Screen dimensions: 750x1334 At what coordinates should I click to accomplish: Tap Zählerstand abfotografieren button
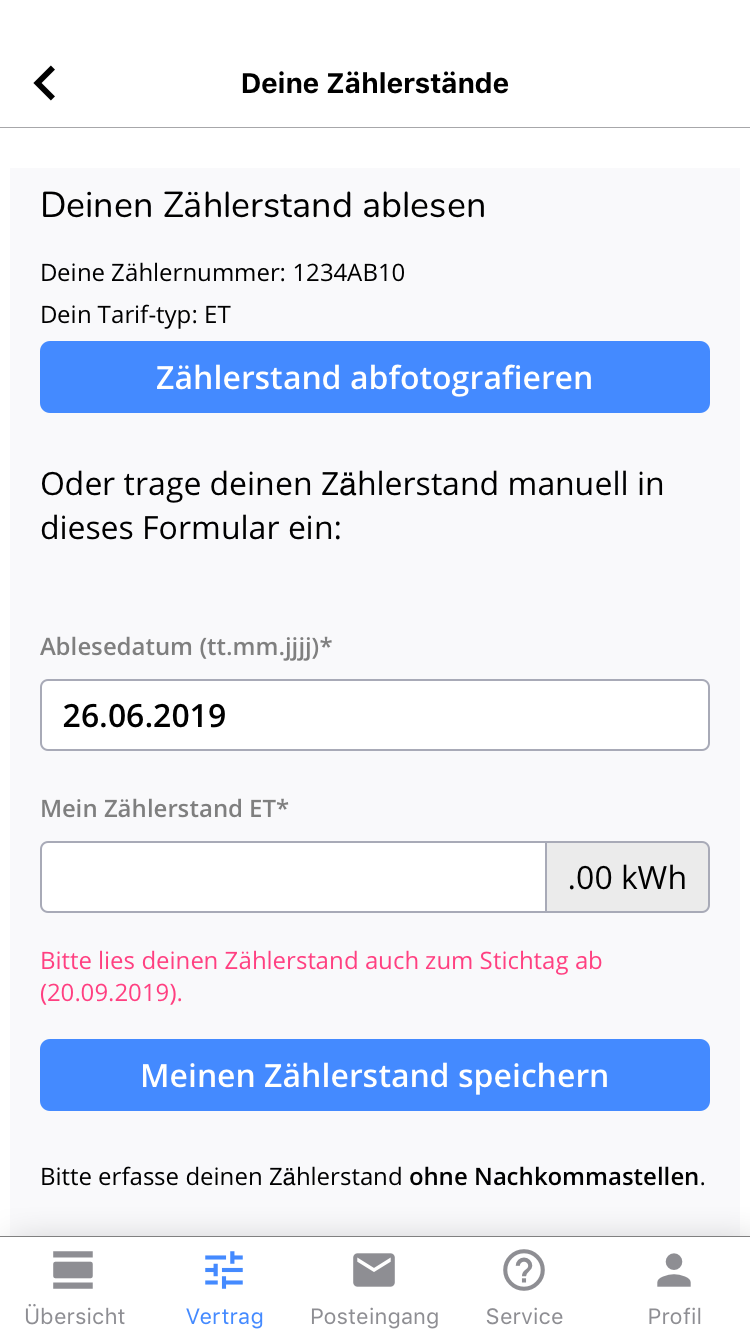(x=375, y=377)
